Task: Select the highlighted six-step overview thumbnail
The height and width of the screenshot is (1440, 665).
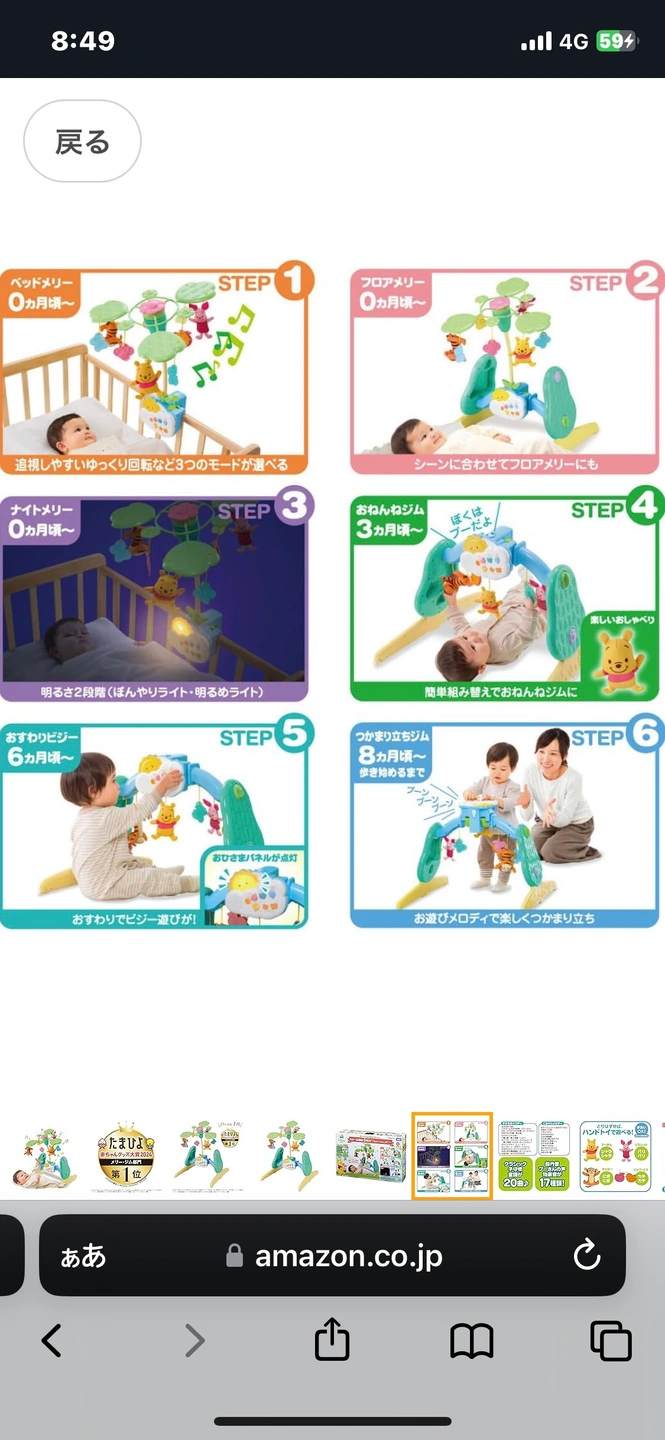Action: point(452,1157)
